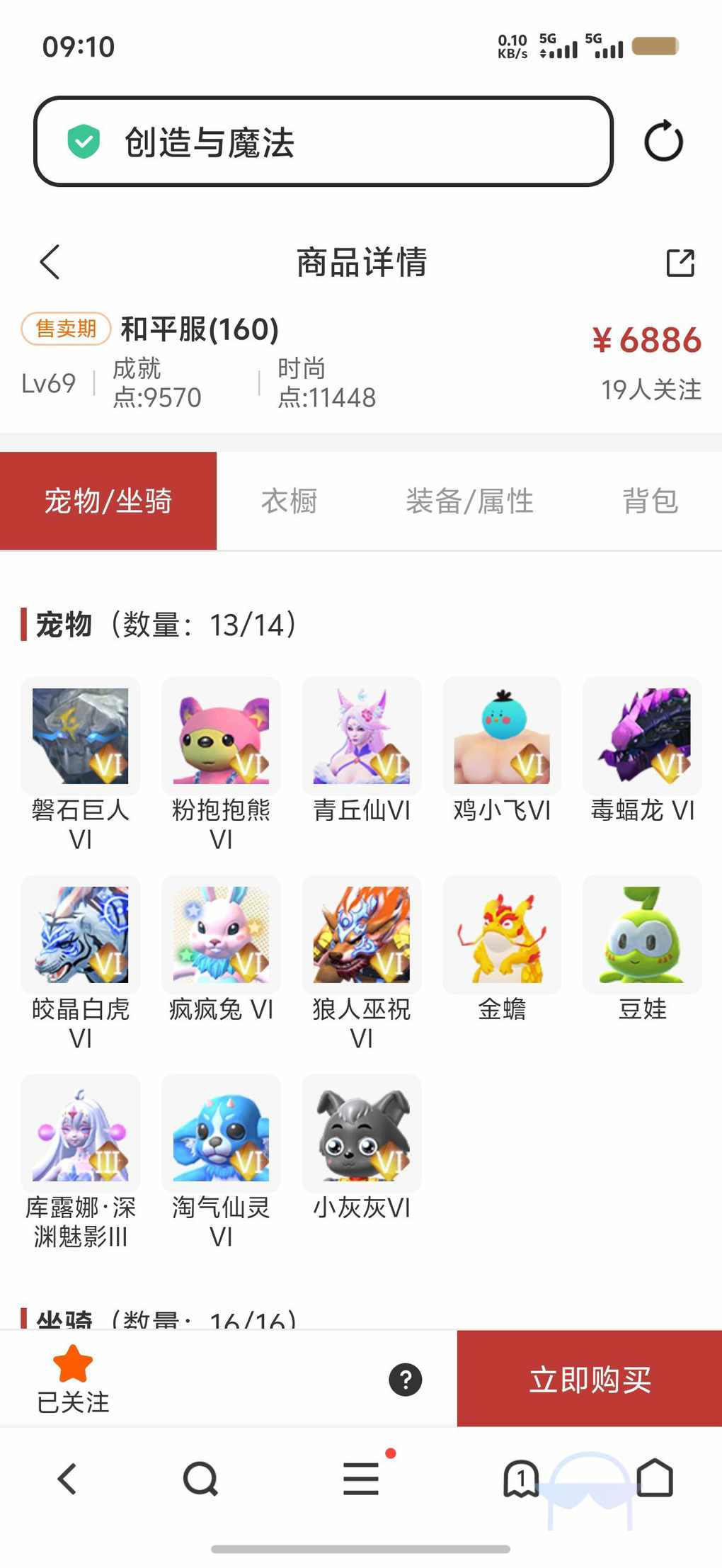Open the browser menu
This screenshot has height=1568, width=722.
click(361, 1479)
